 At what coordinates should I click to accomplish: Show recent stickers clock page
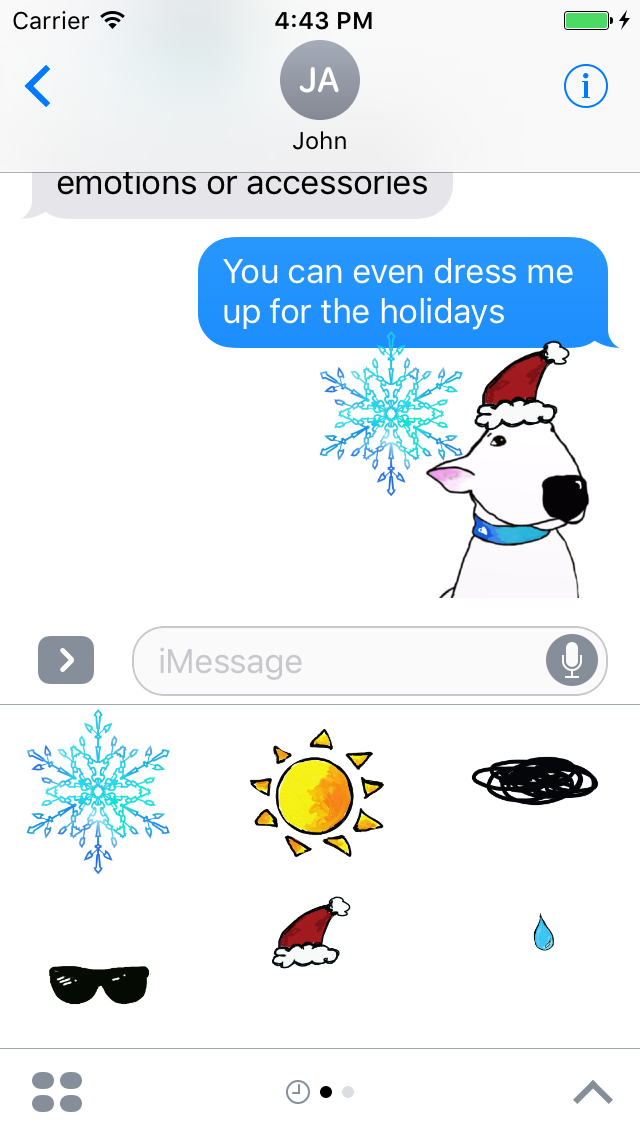[x=298, y=1092]
